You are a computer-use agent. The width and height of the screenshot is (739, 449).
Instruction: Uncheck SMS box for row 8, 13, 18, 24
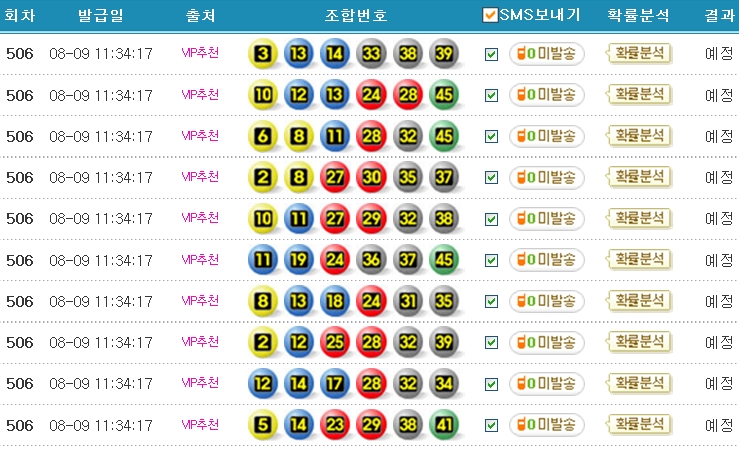(491, 301)
